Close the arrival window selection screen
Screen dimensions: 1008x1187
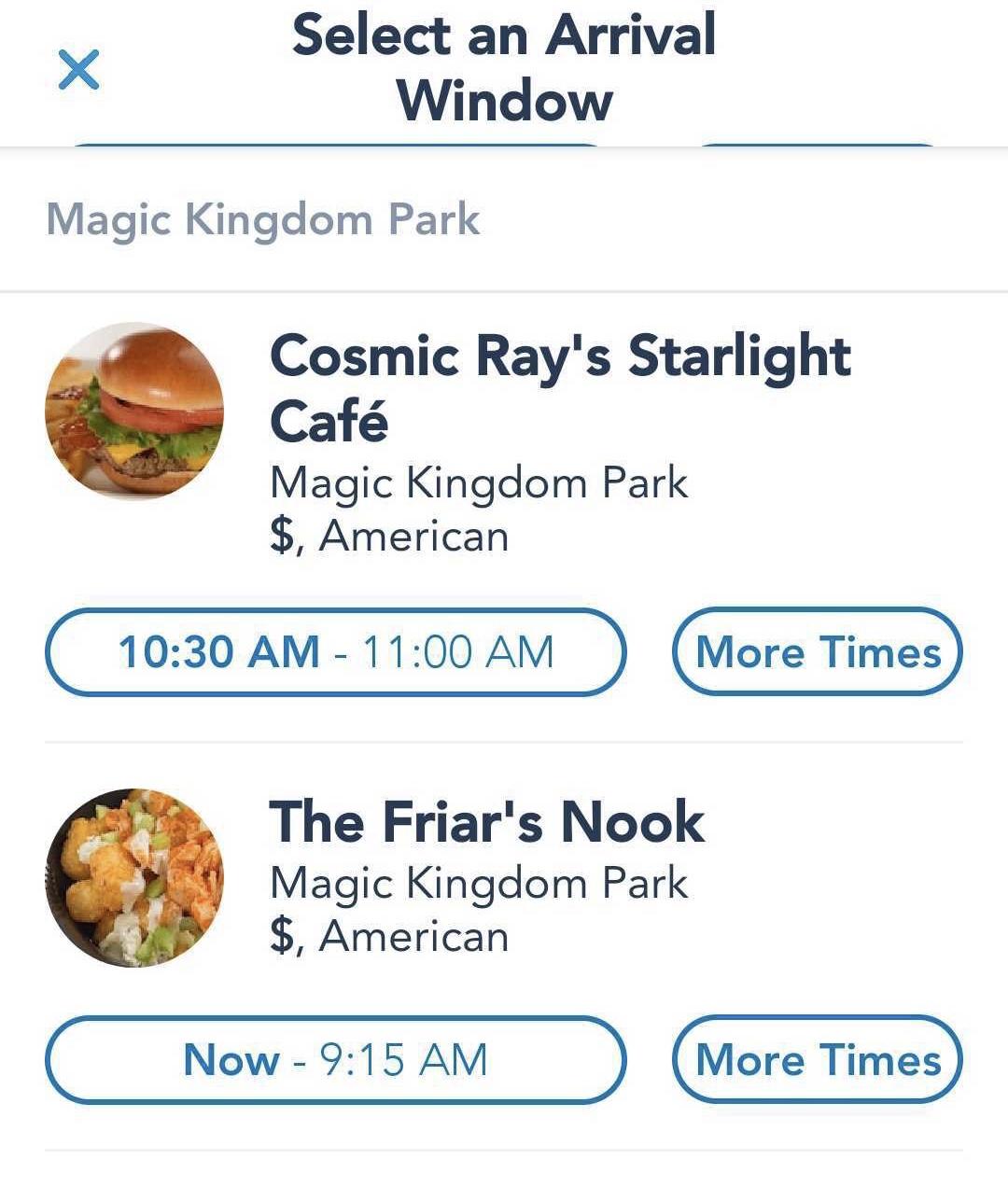click(78, 70)
